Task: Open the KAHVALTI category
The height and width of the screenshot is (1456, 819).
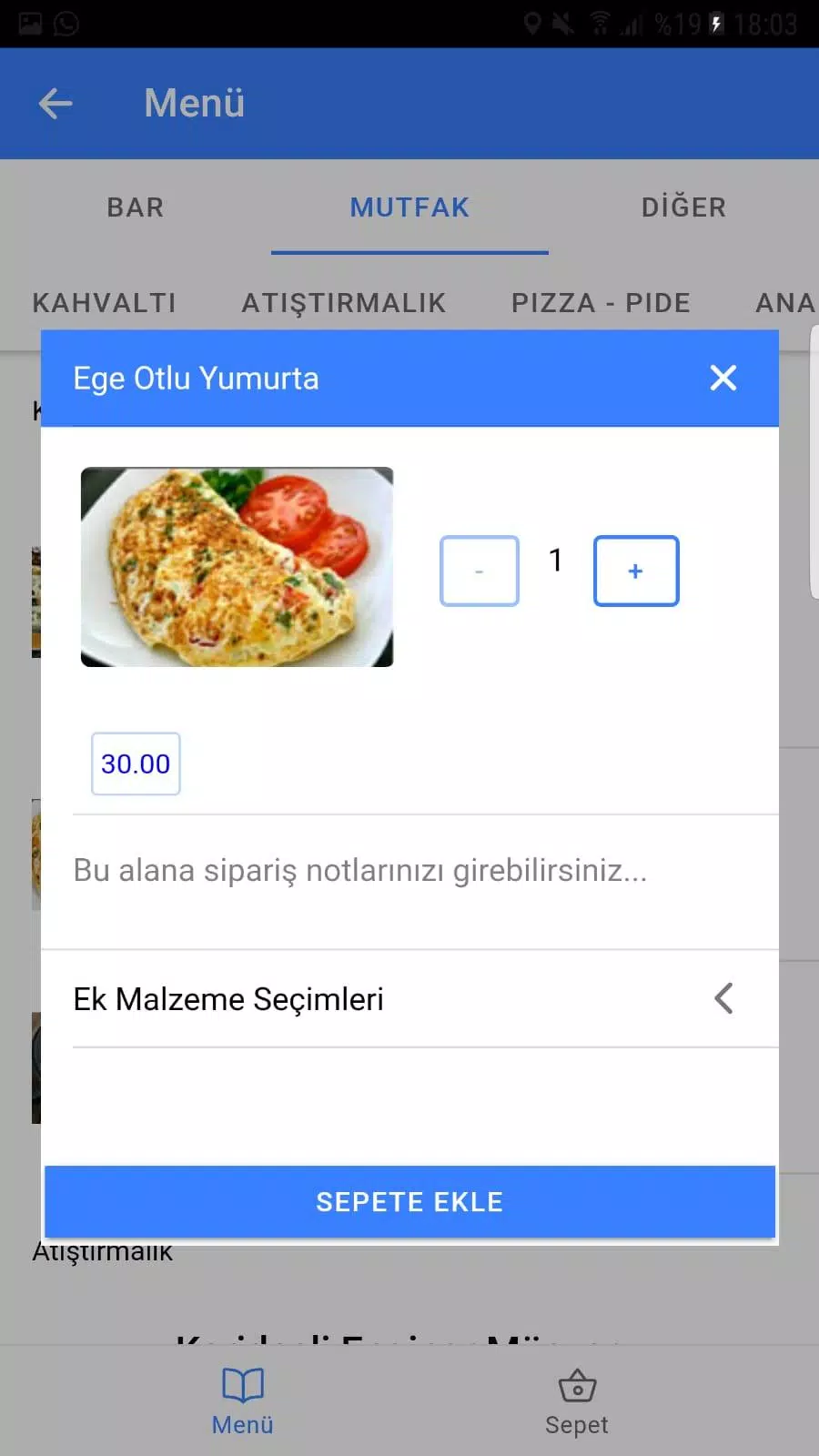Action: point(104,303)
